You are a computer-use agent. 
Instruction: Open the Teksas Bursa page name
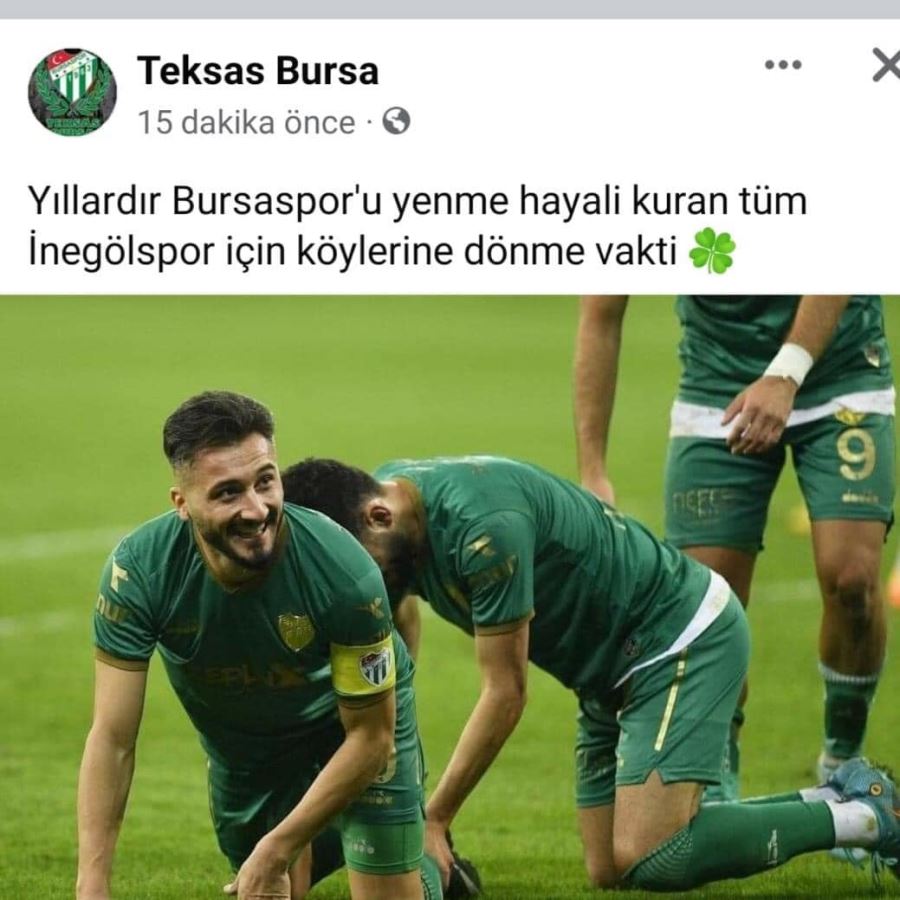coord(258,71)
